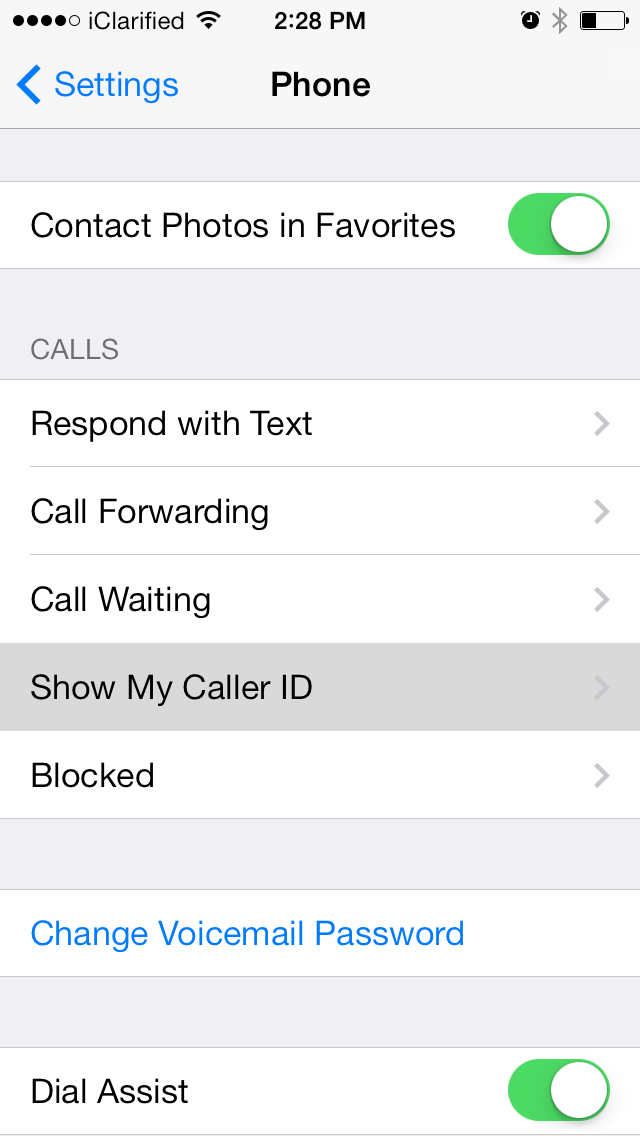Viewport: 640px width, 1136px height.
Task: Go back to Settings
Action: [98, 85]
